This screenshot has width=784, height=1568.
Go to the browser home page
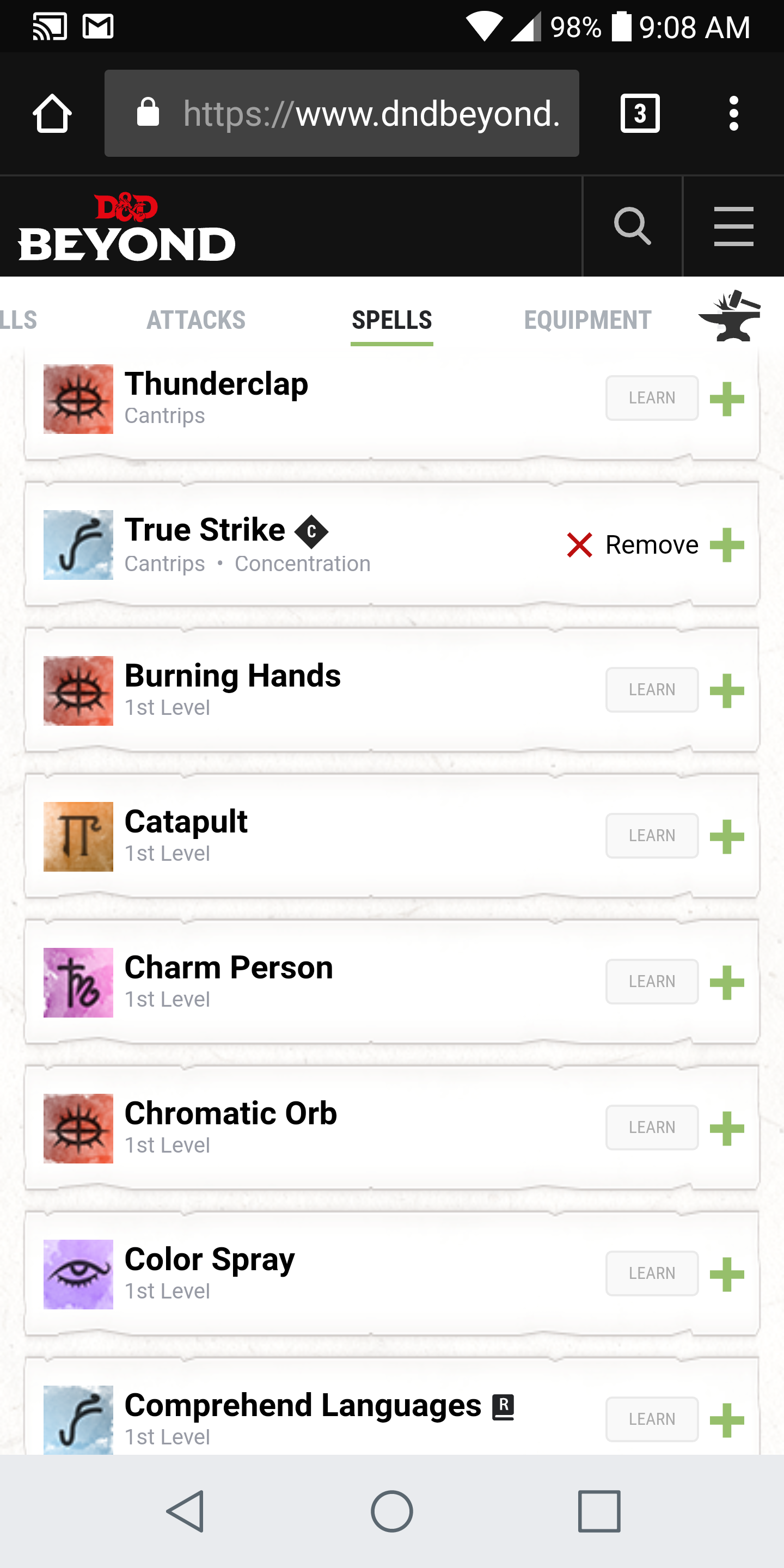pyautogui.click(x=52, y=113)
